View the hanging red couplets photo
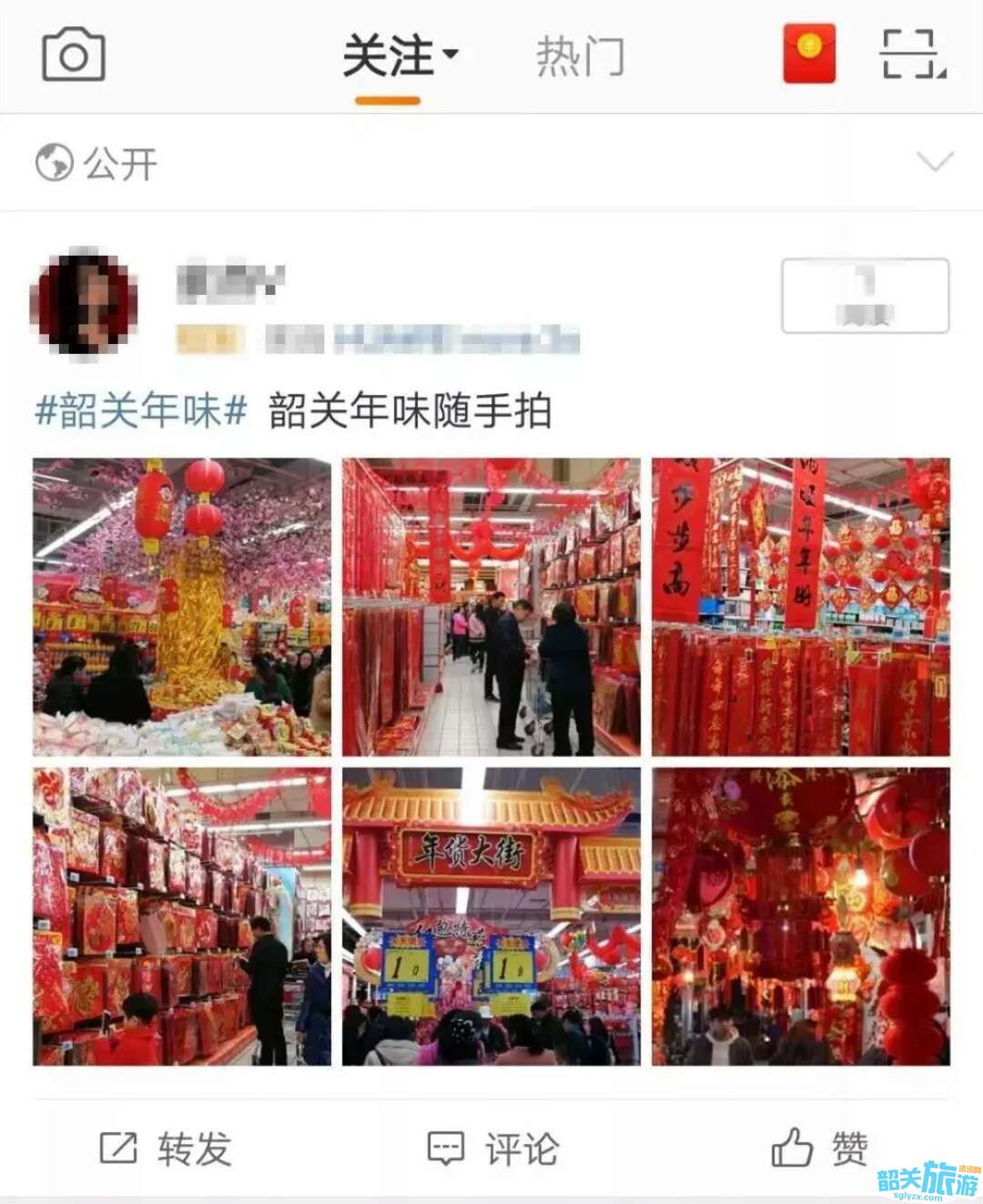983x1204 pixels. [x=801, y=607]
